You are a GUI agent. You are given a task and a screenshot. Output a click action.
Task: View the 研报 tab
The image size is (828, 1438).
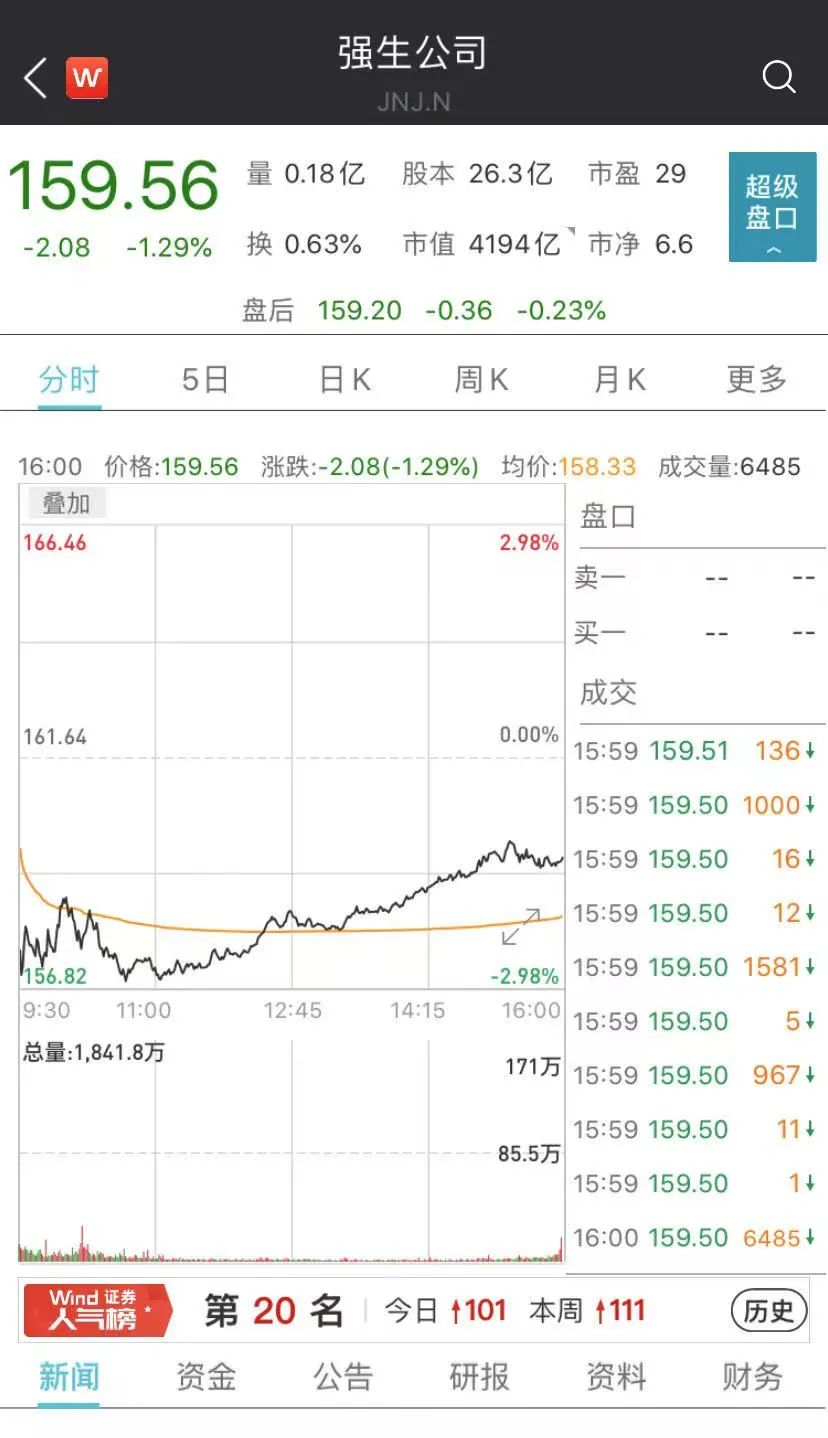(480, 1377)
